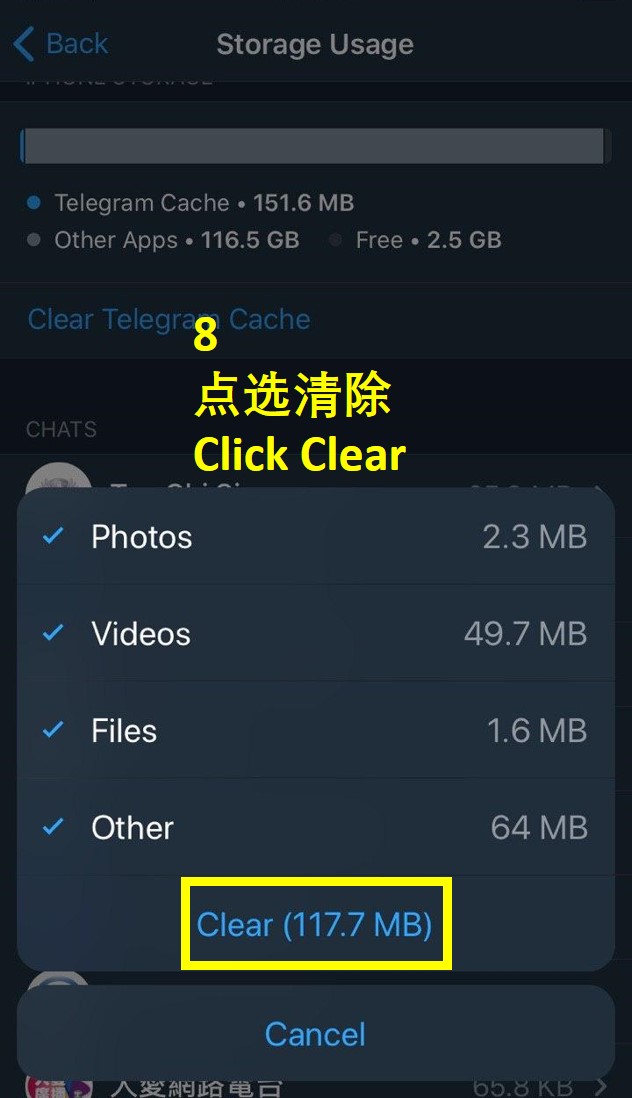Uncheck Videos 49.7 MB
The height and width of the screenshot is (1098, 632).
click(x=316, y=634)
